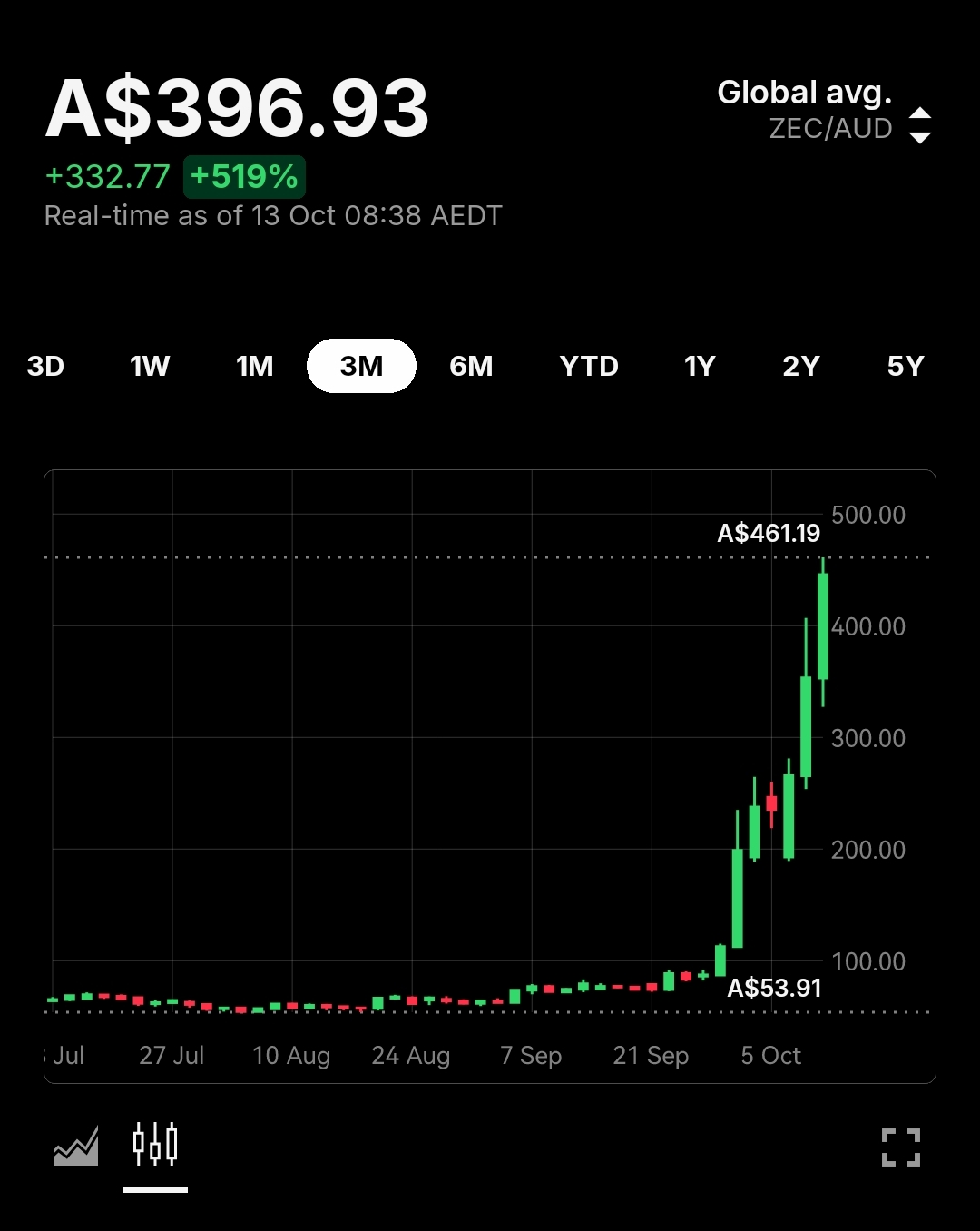Show the 1M price history
This screenshot has width=980, height=1231.
255,366
